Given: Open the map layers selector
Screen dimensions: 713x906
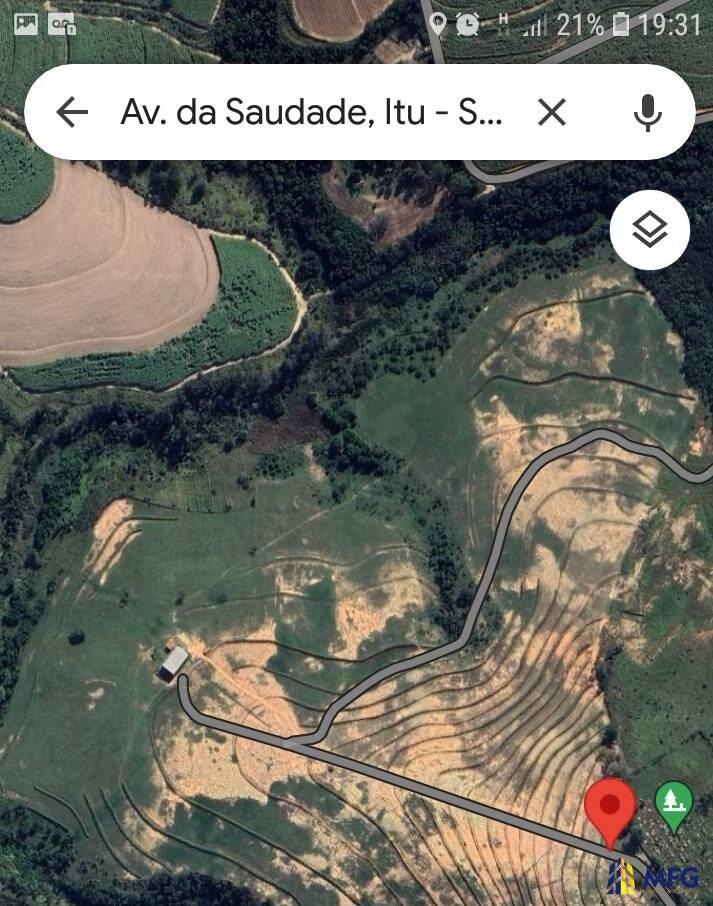Looking at the screenshot, I should pos(650,230).
